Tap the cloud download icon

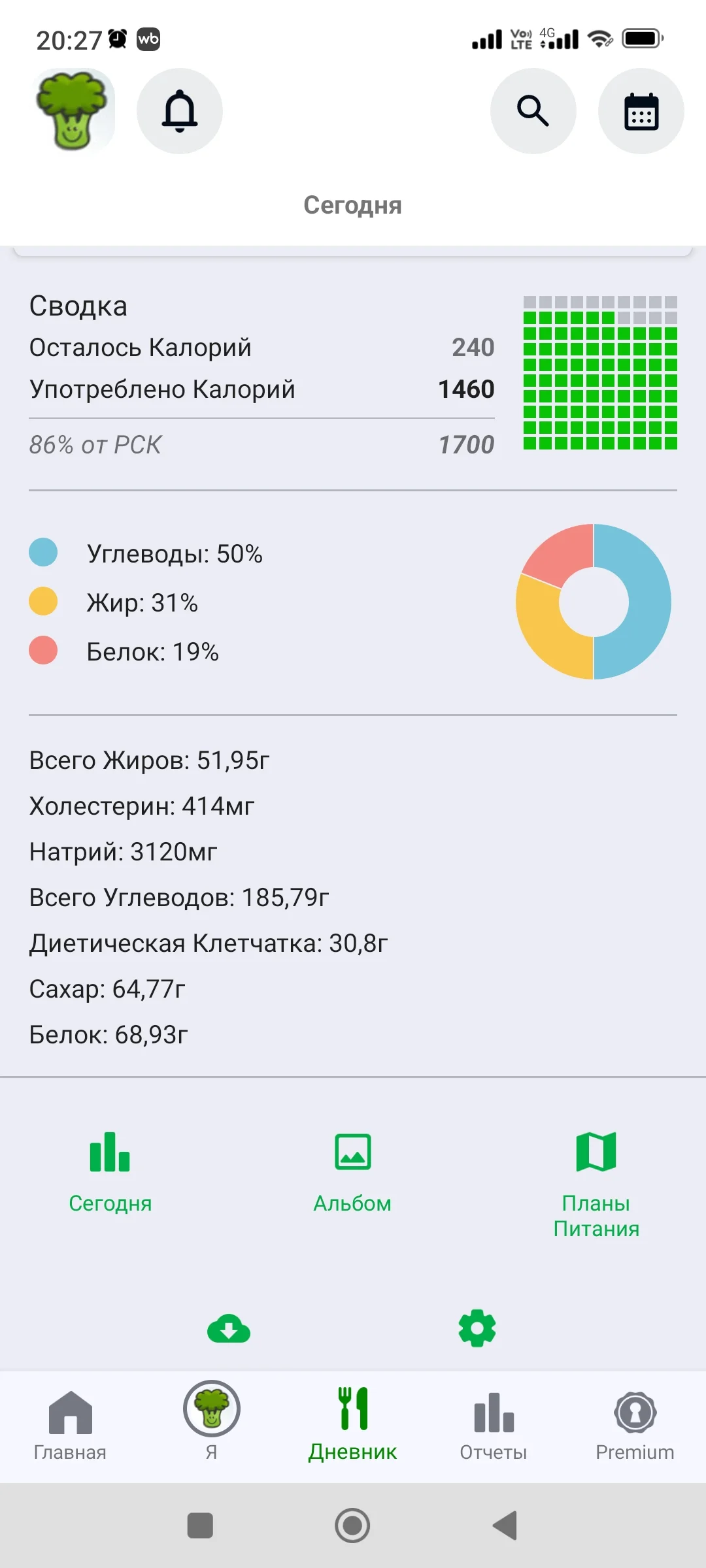click(x=229, y=1329)
